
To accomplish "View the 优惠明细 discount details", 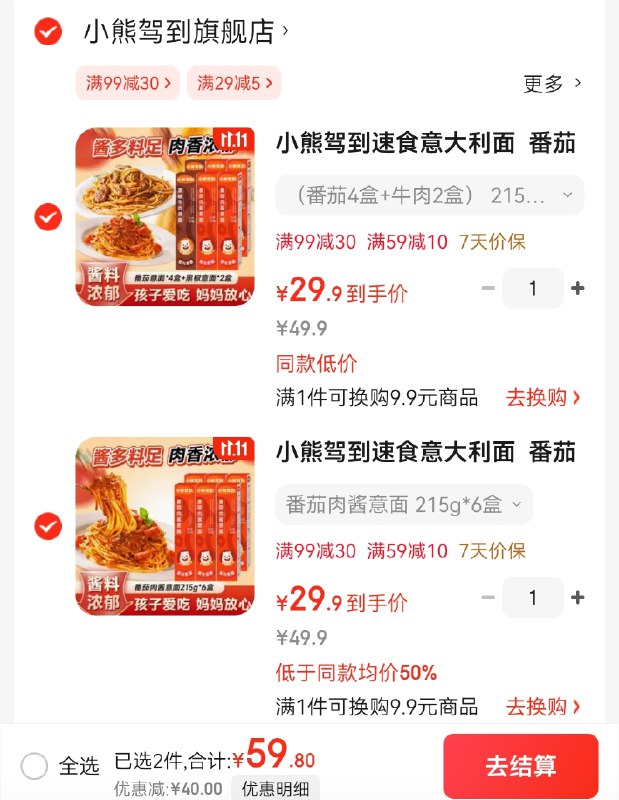I will pyautogui.click(x=276, y=788).
